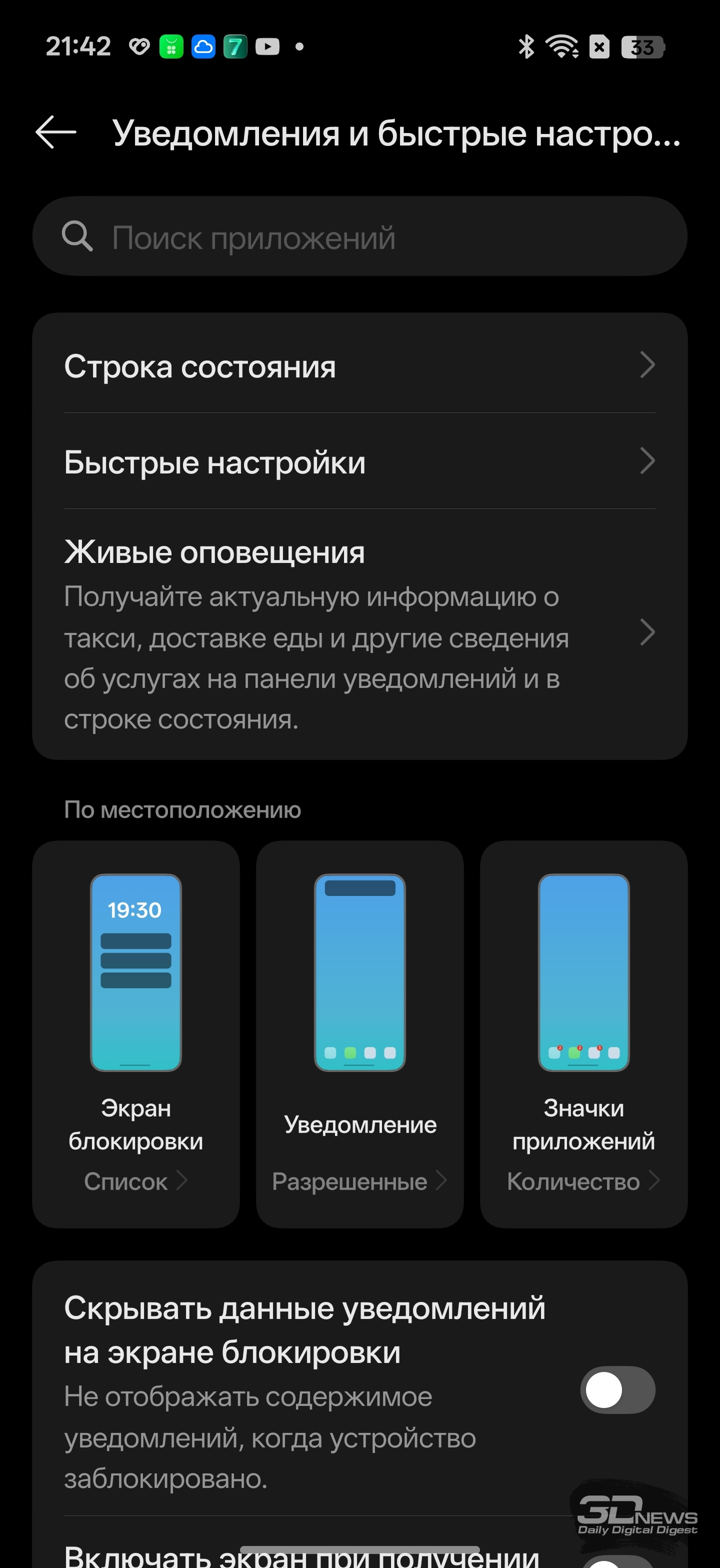Open the Уведомление card

click(x=359, y=1033)
